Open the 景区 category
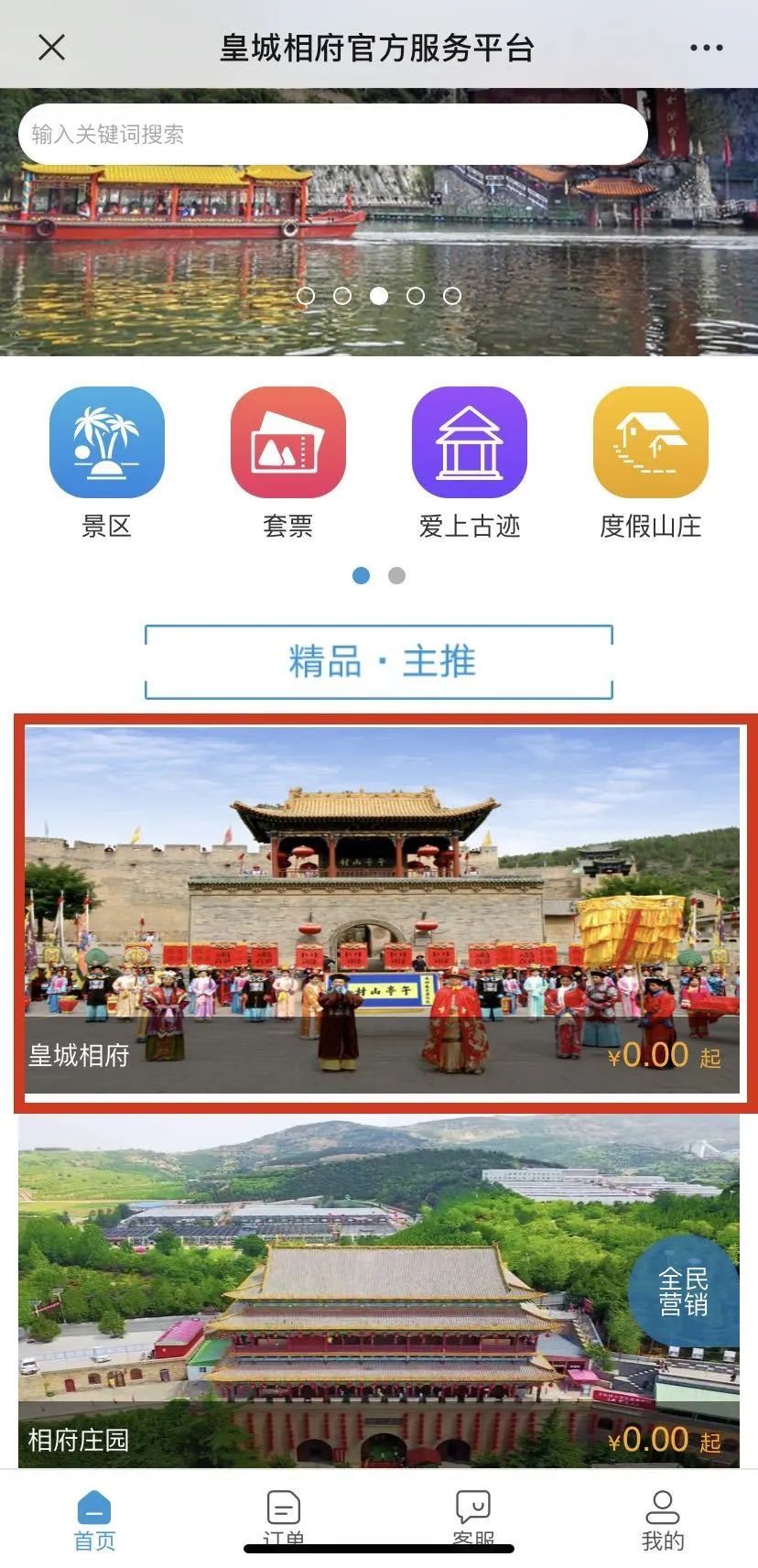Viewport: 758px width, 1568px height. 107,463
